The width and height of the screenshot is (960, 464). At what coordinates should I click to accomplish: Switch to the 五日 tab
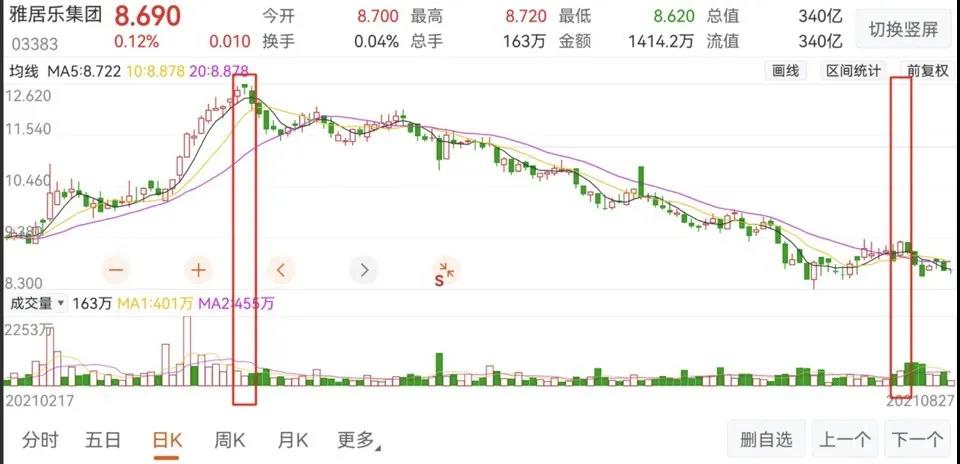pyautogui.click(x=103, y=440)
